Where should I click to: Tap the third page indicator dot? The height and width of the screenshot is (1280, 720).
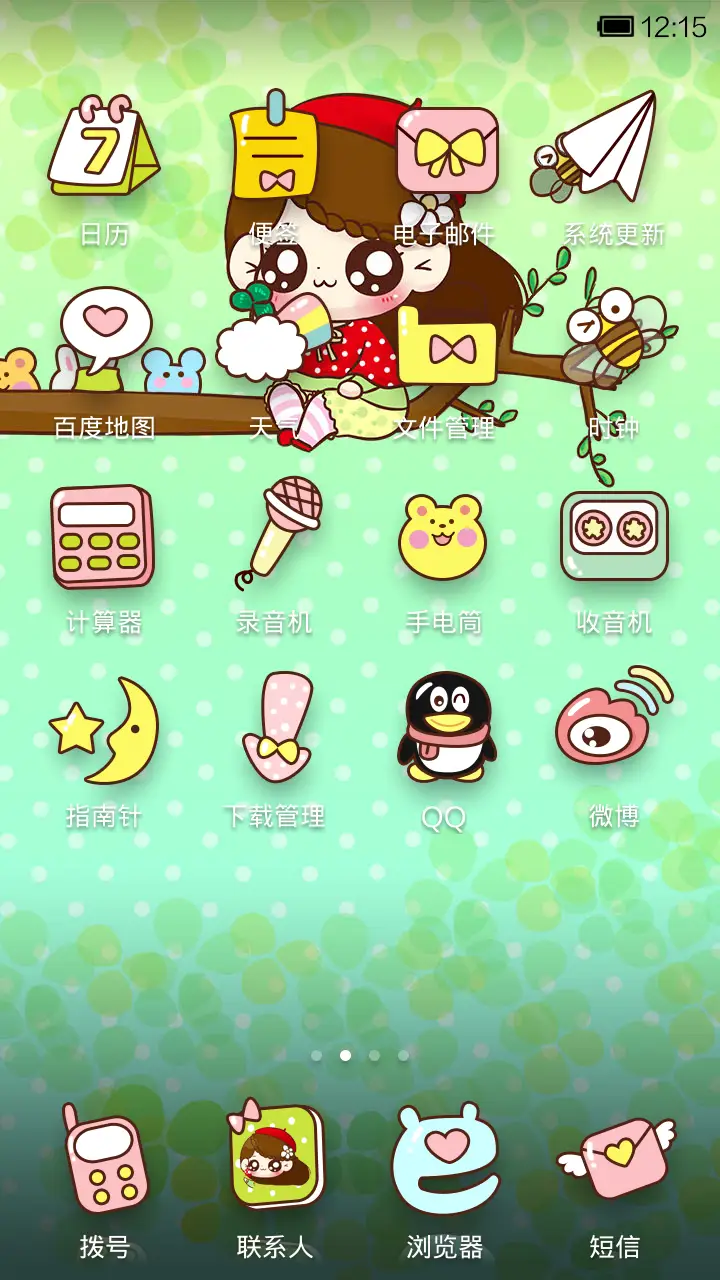point(373,1055)
